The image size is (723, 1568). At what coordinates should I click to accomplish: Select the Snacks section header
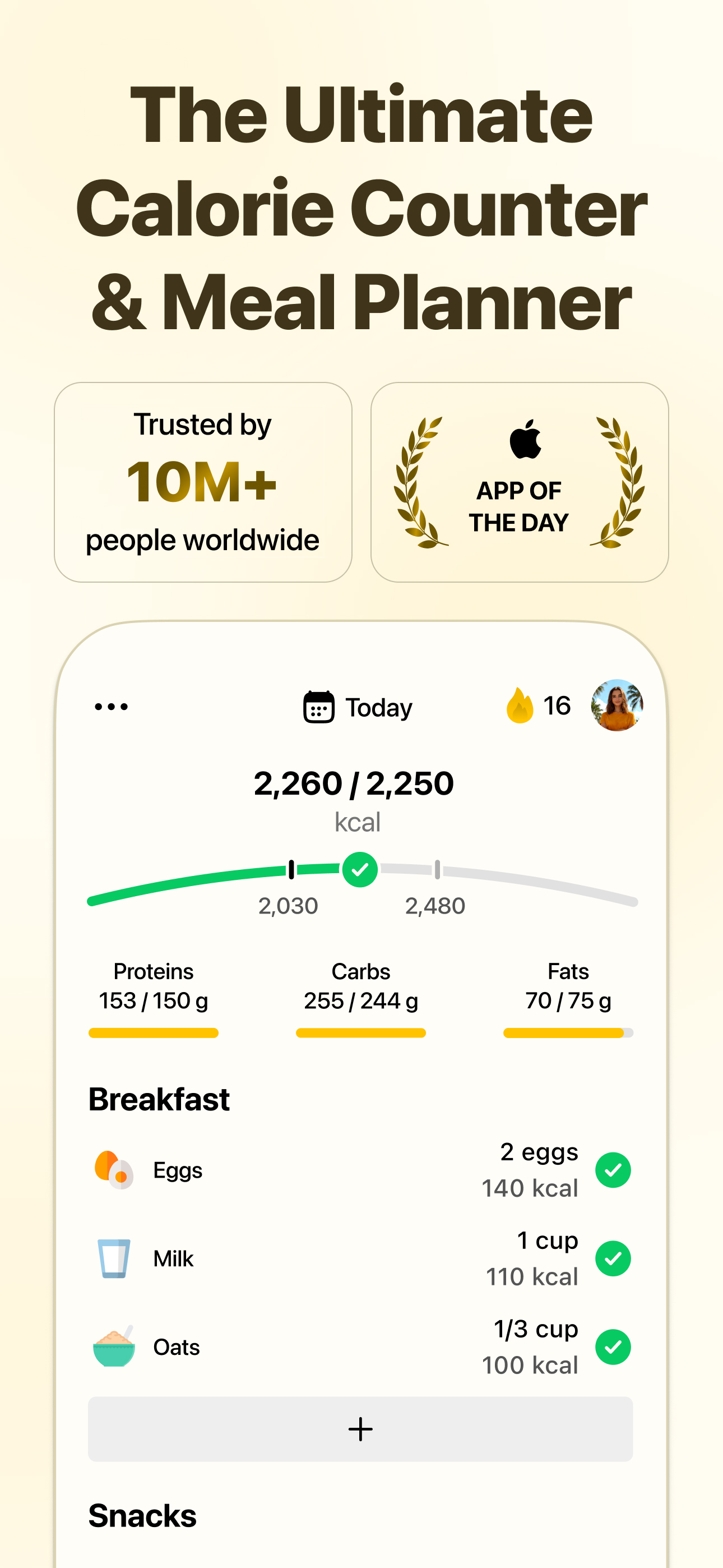point(142,1516)
